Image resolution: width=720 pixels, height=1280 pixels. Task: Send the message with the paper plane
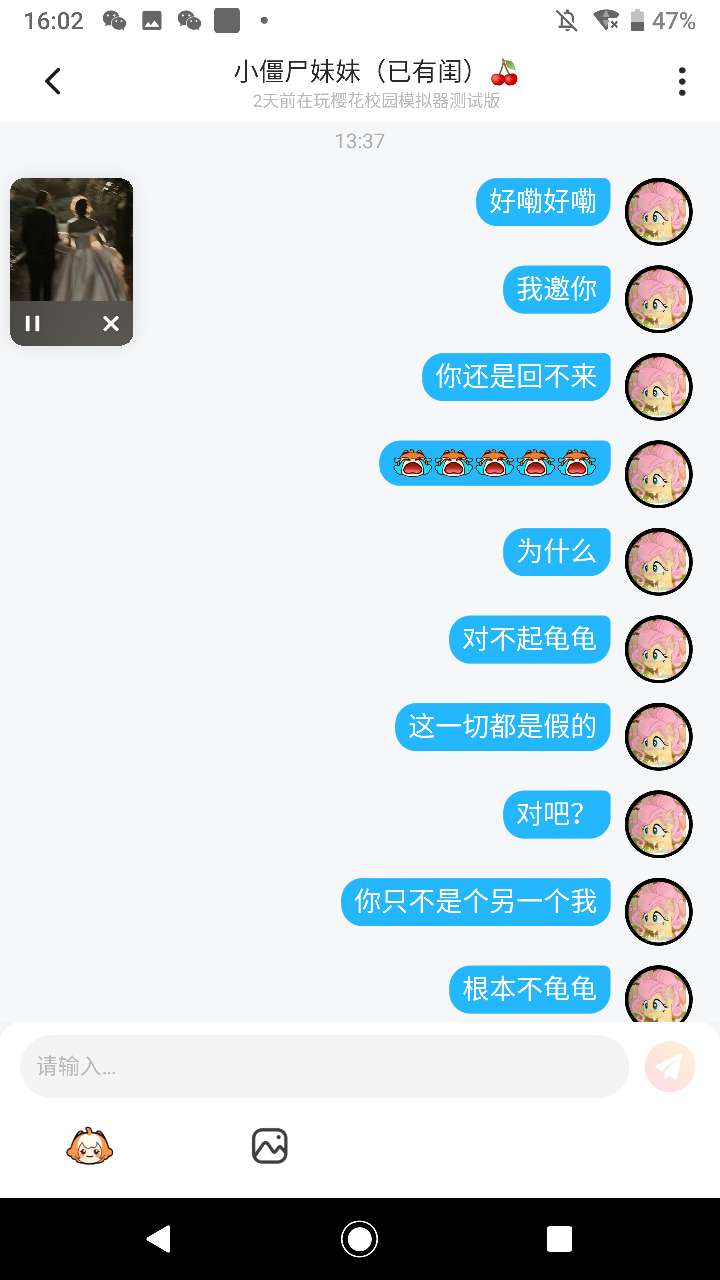[x=670, y=1066]
